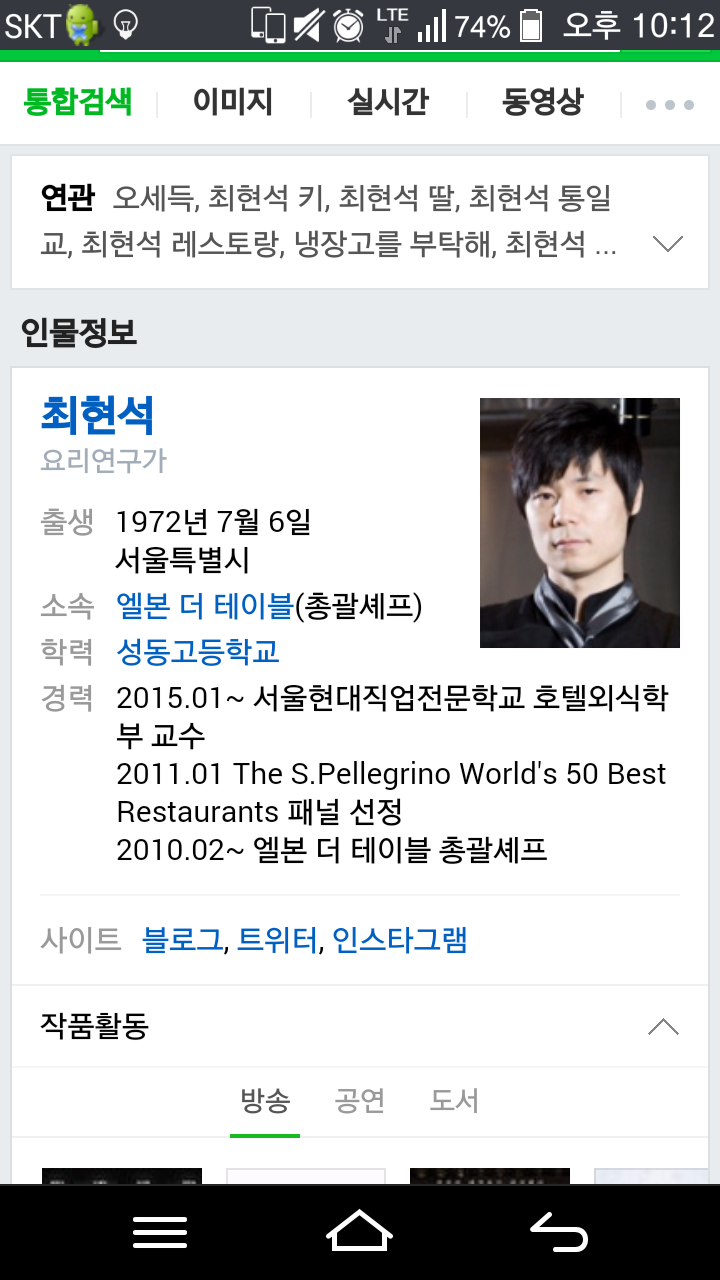Visit the 트위터 site link
720x1280 pixels.
(x=277, y=940)
